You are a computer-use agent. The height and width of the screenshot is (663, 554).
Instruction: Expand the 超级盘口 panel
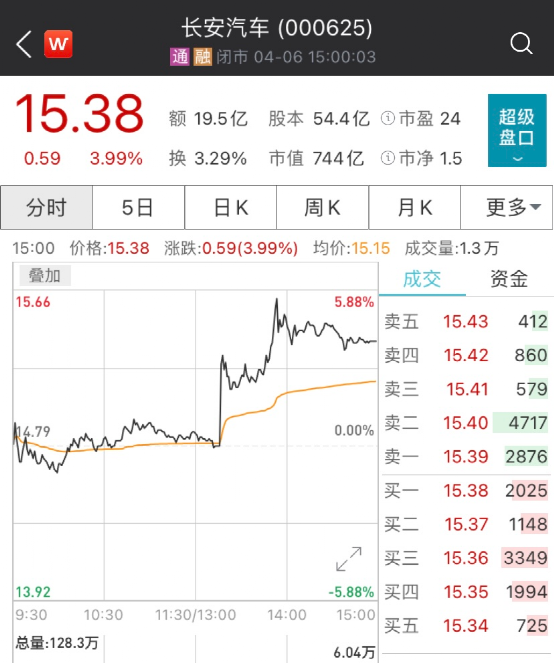517,130
